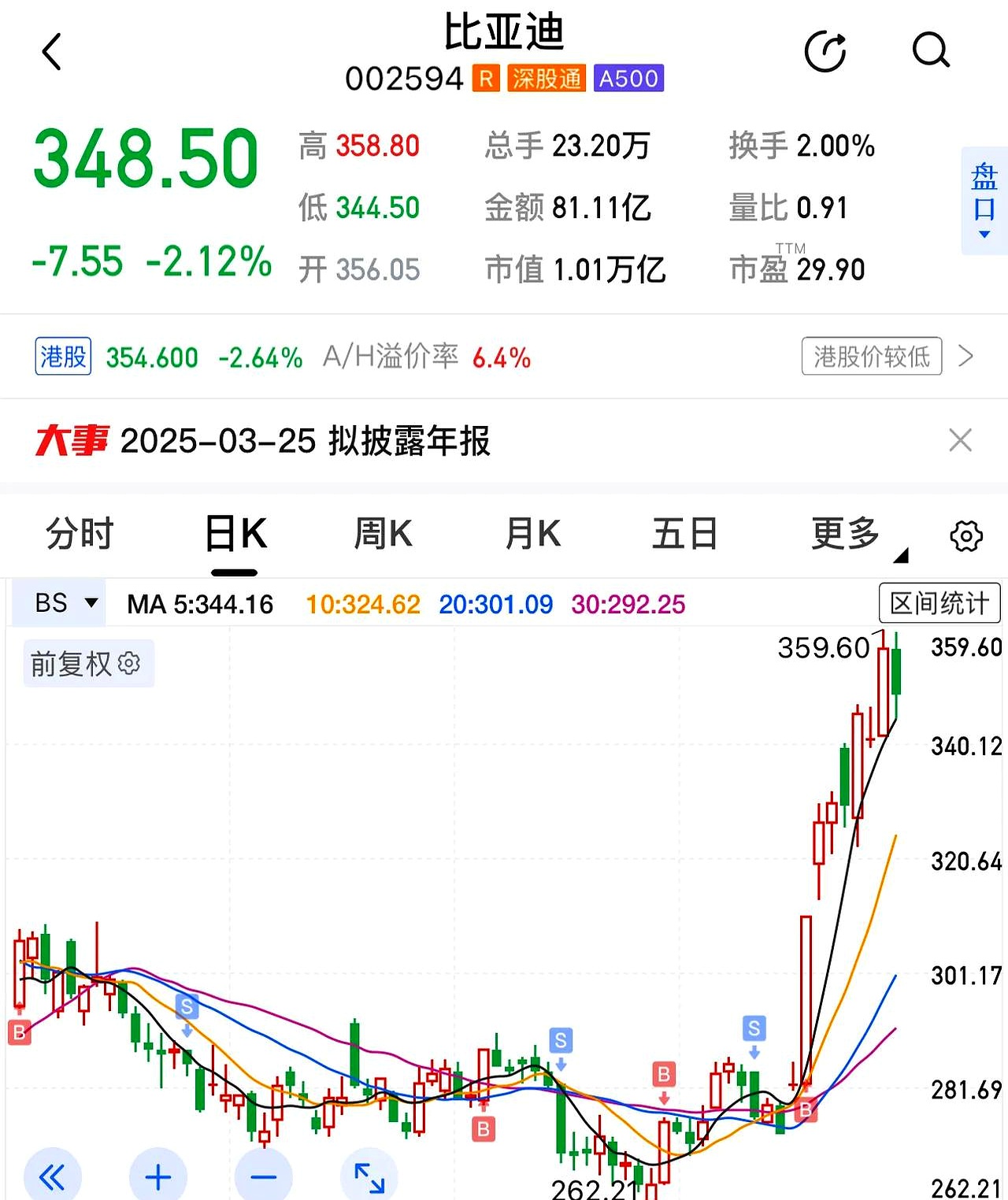The width and height of the screenshot is (1008, 1200).
Task: Click the back arrow to return
Action: (x=52, y=50)
